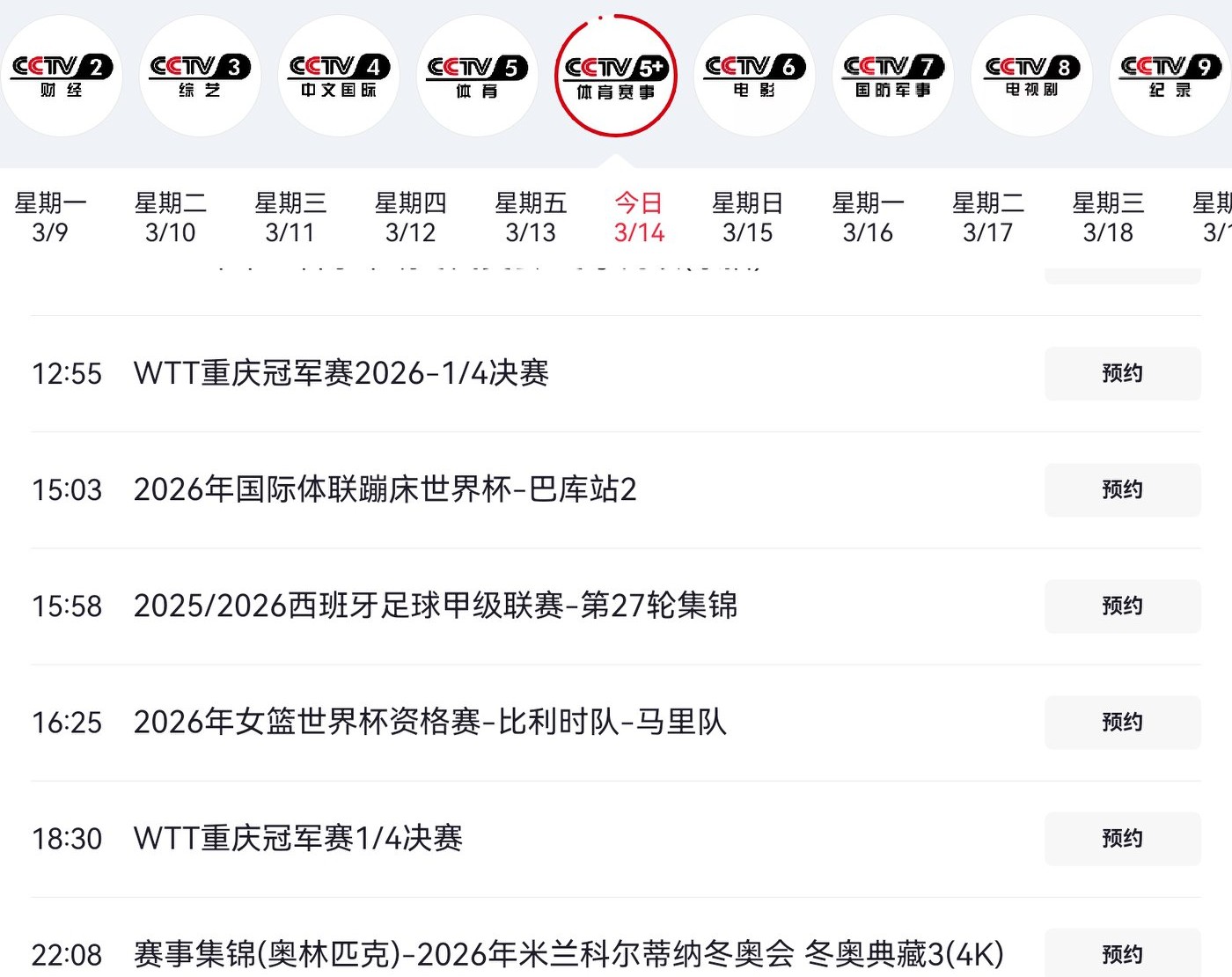Viewport: 1232px width, 977px height.
Task: Switch to CCTV-2 财经 channel
Action: [61, 76]
